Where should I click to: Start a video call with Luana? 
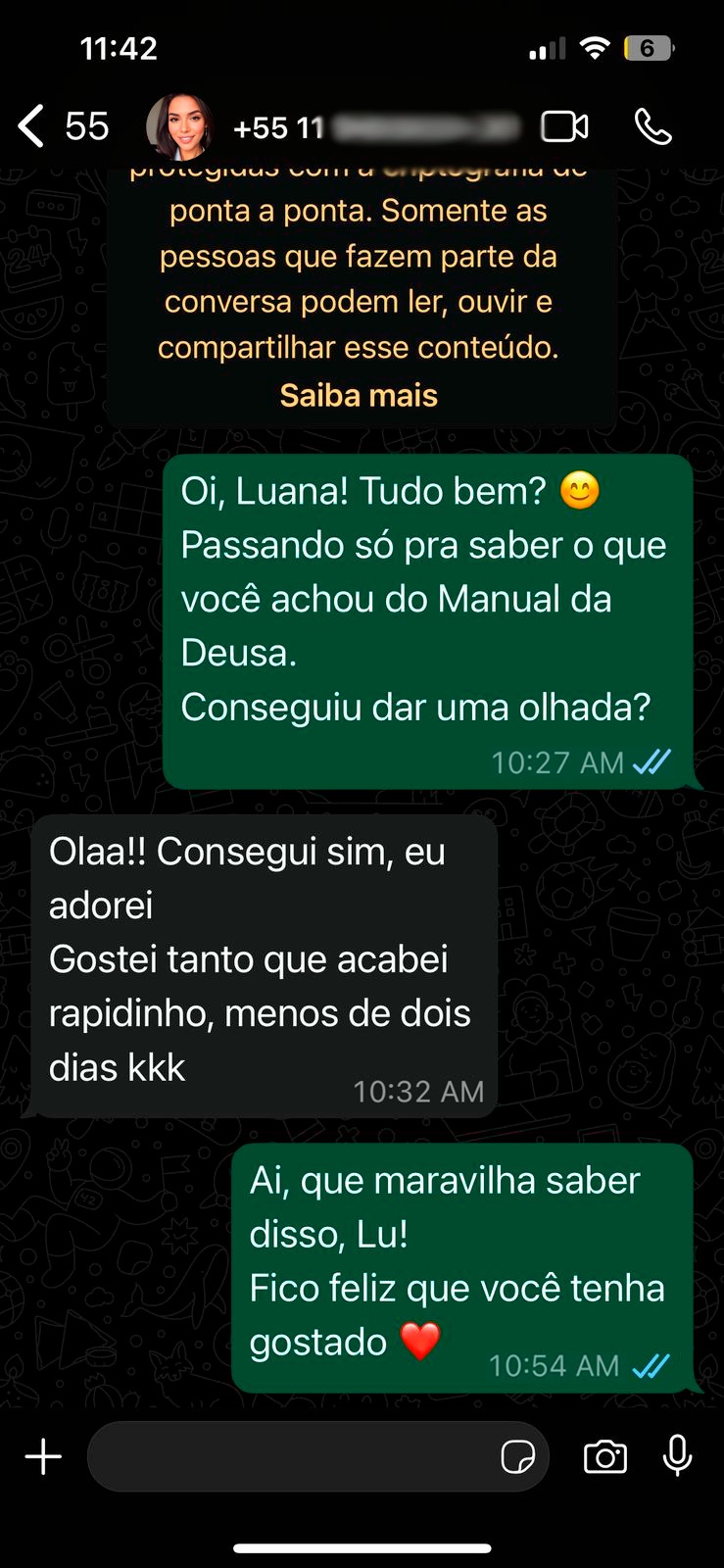pos(565,126)
